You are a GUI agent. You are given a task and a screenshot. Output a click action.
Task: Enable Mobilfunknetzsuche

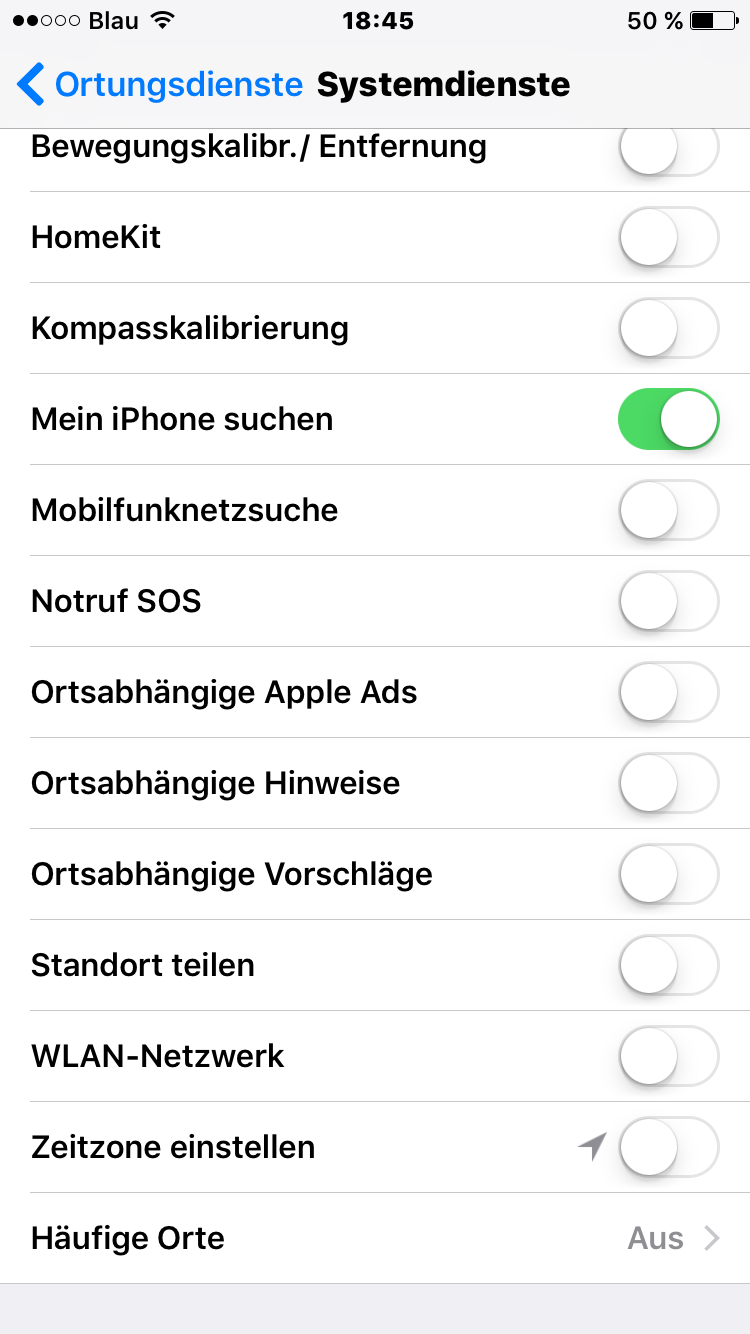669,510
